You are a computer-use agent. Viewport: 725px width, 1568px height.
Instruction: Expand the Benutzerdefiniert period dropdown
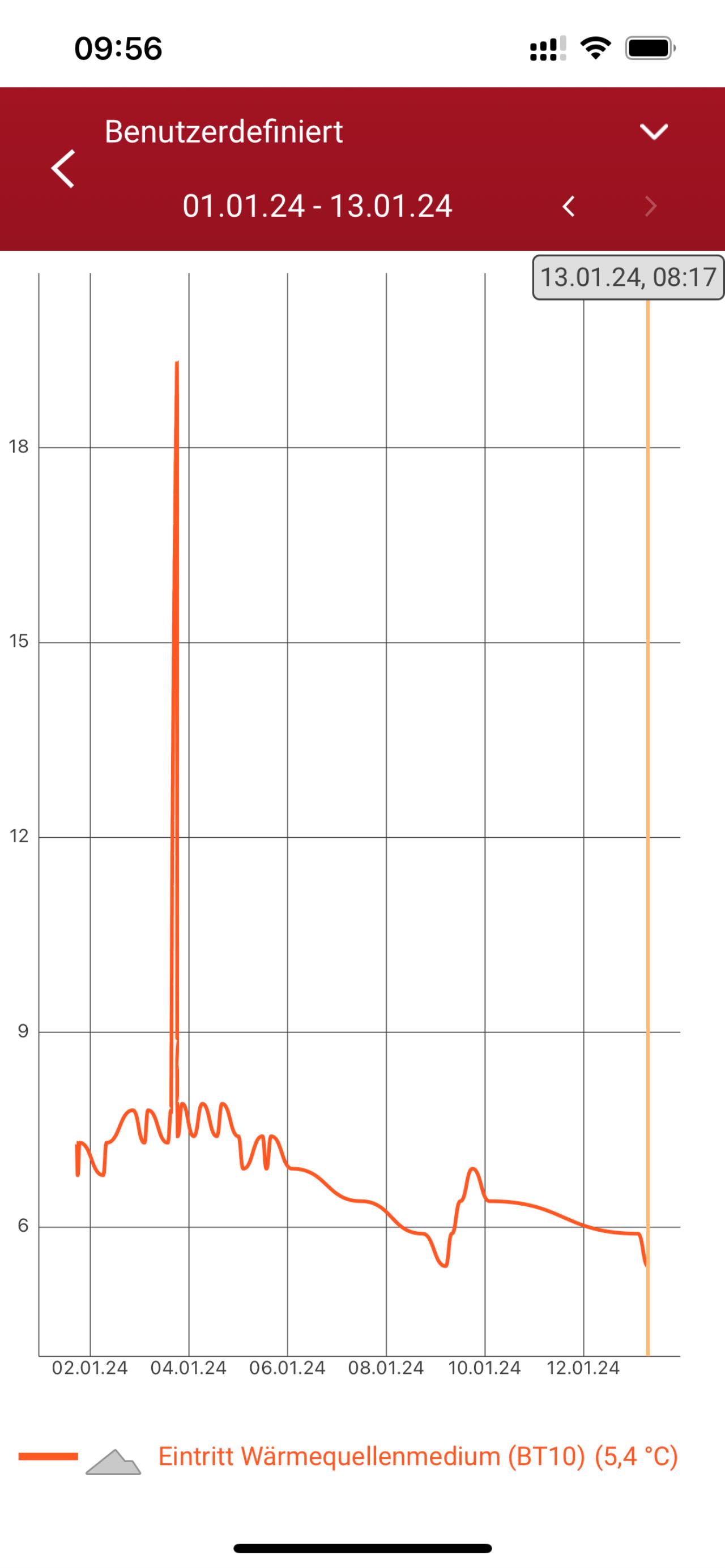point(654,131)
